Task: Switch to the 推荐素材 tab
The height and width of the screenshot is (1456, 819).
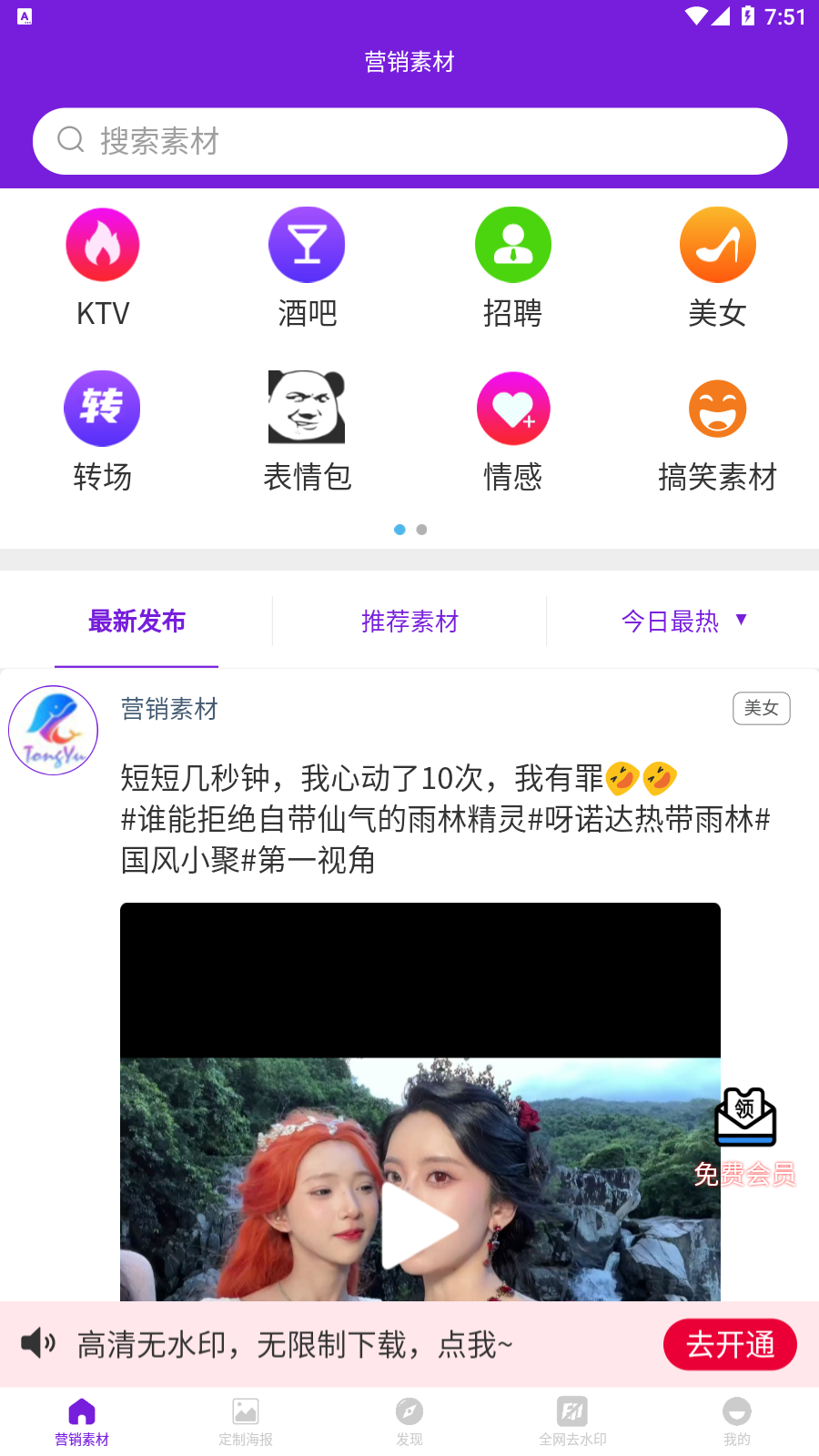Action: (409, 622)
